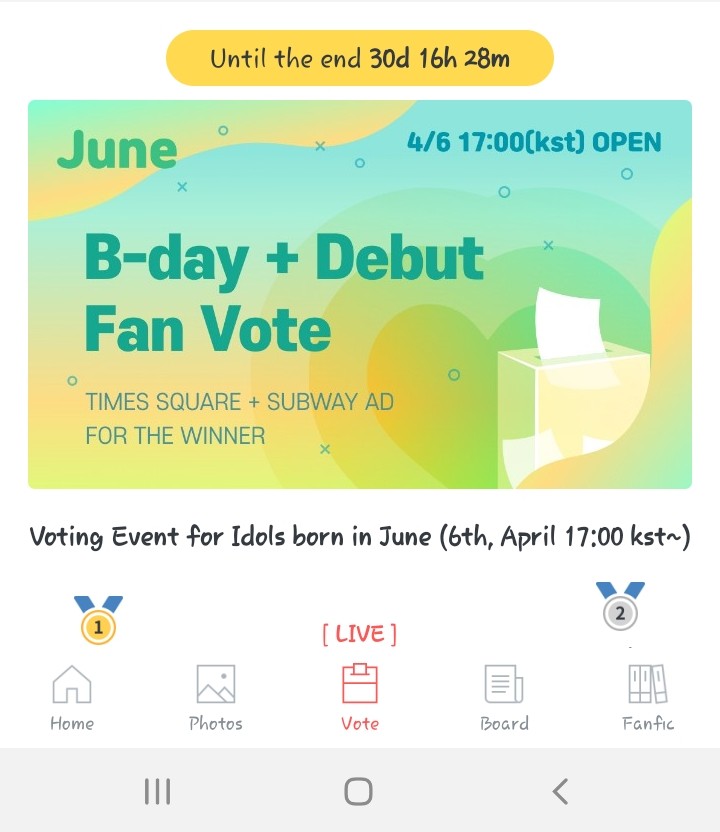Switch to the Photos tab

pos(216,697)
